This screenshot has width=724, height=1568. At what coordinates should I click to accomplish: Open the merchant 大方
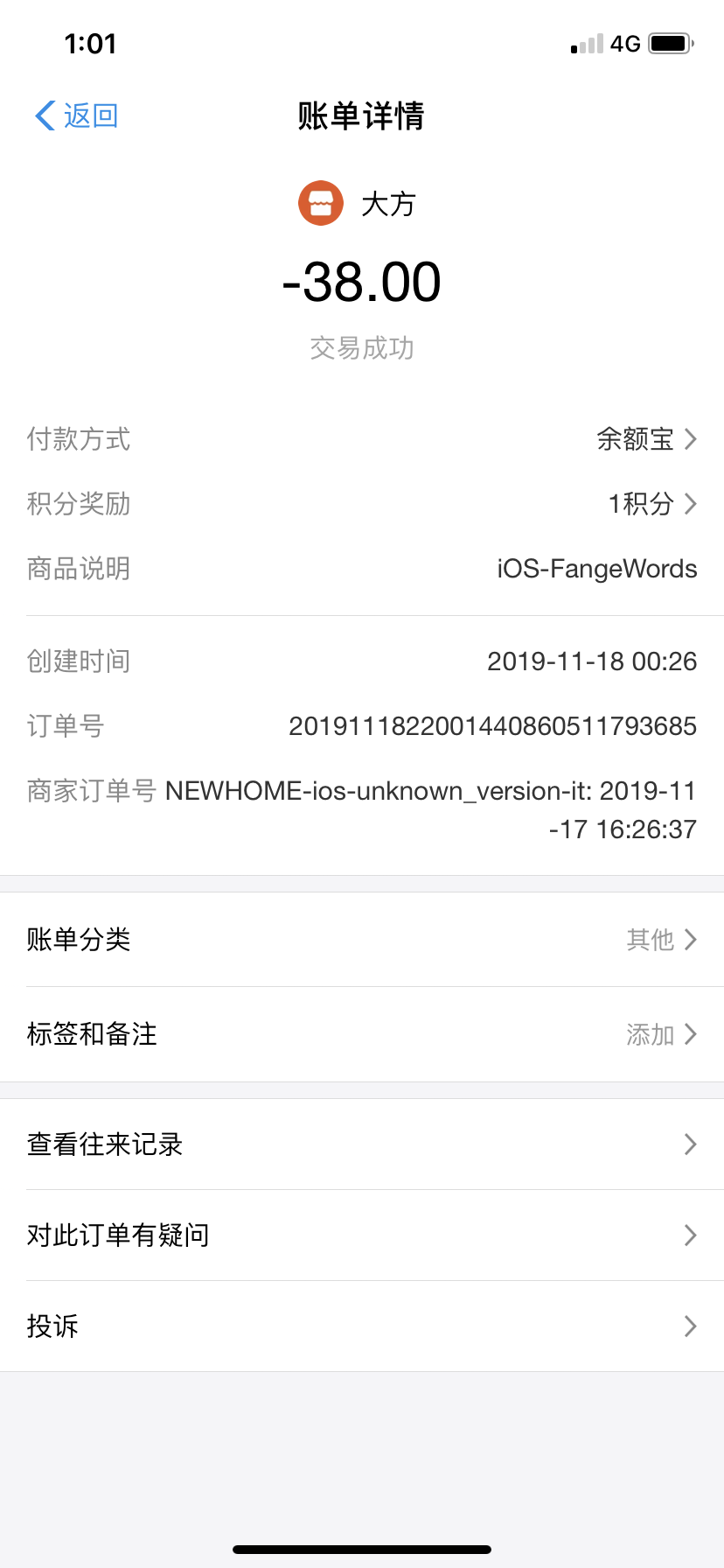coord(359,204)
